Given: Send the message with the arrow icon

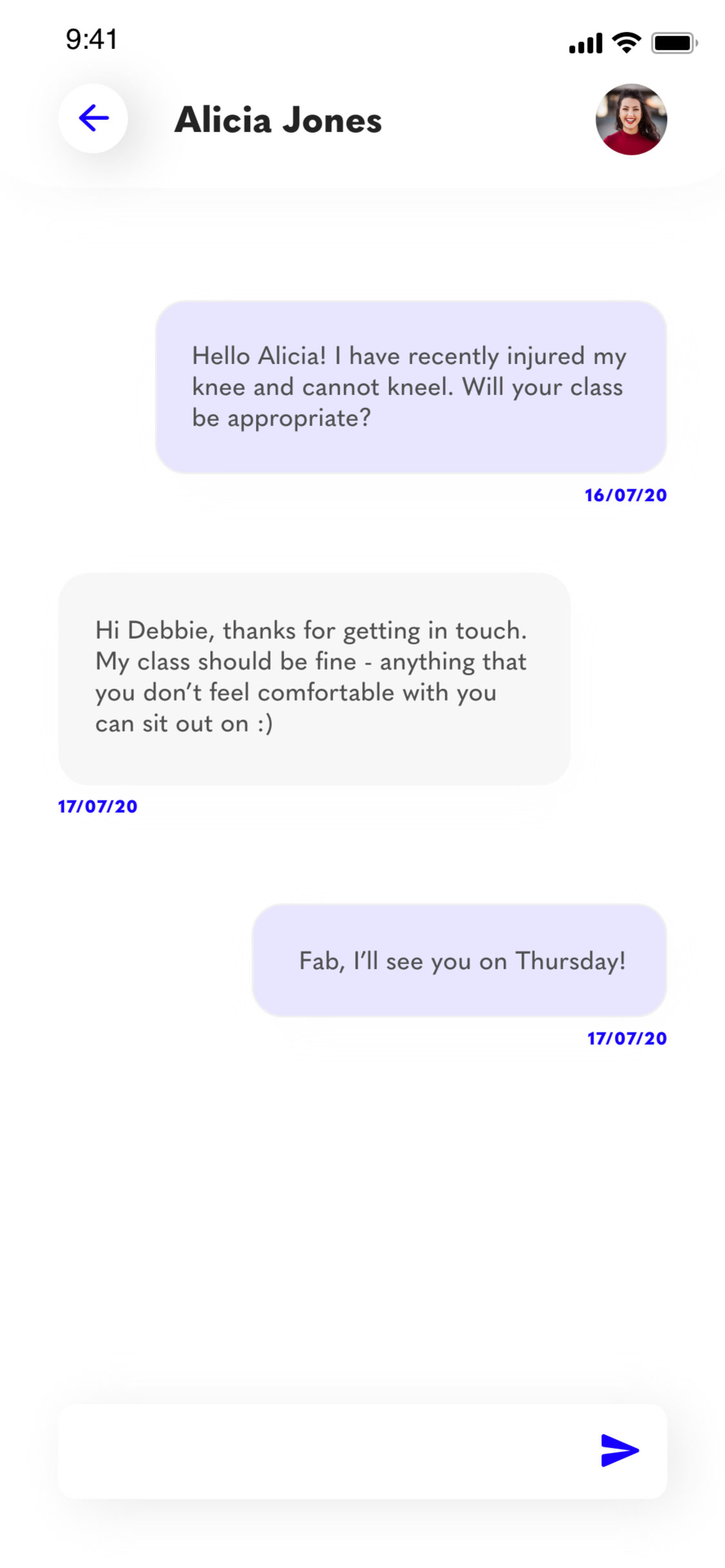Looking at the screenshot, I should (619, 1451).
